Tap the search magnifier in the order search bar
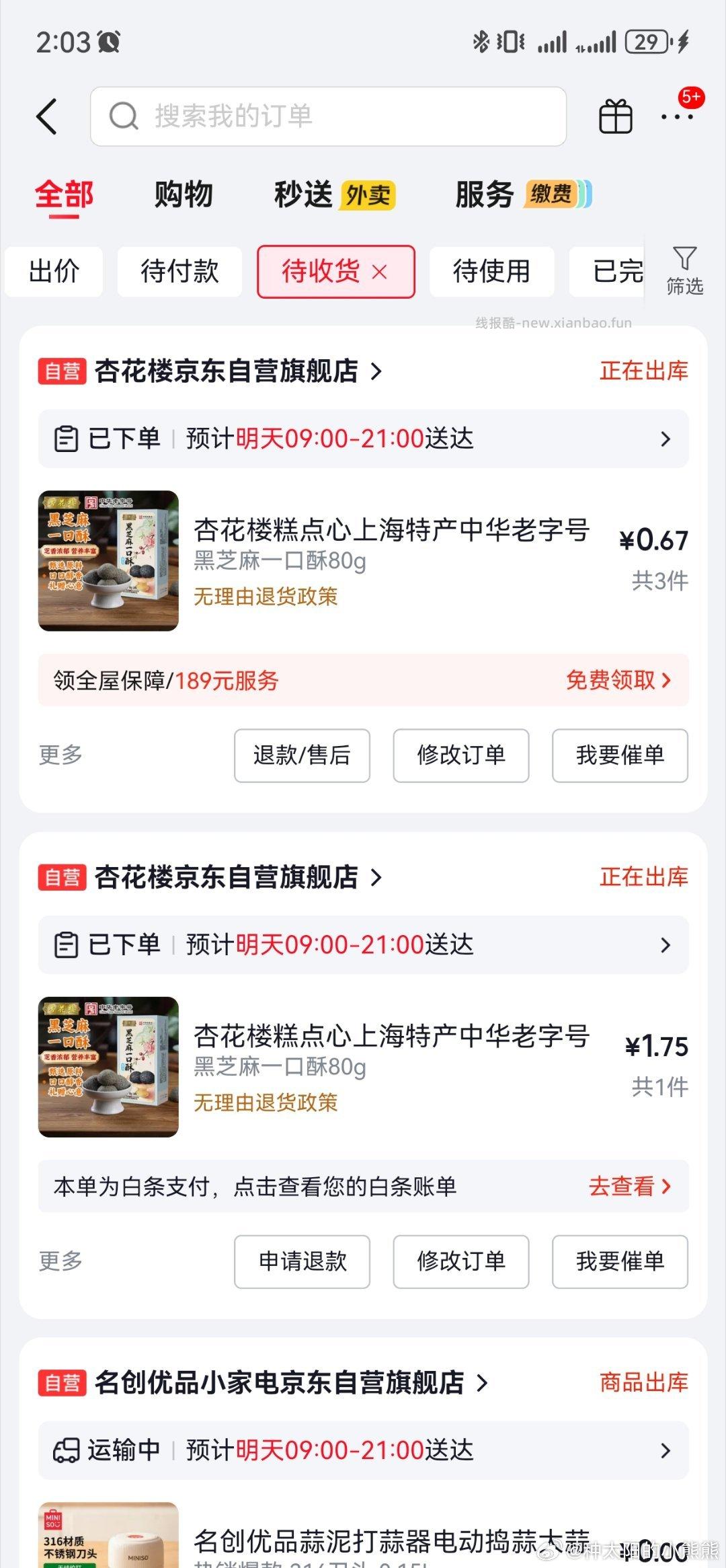The image size is (726, 1568). coord(123,116)
